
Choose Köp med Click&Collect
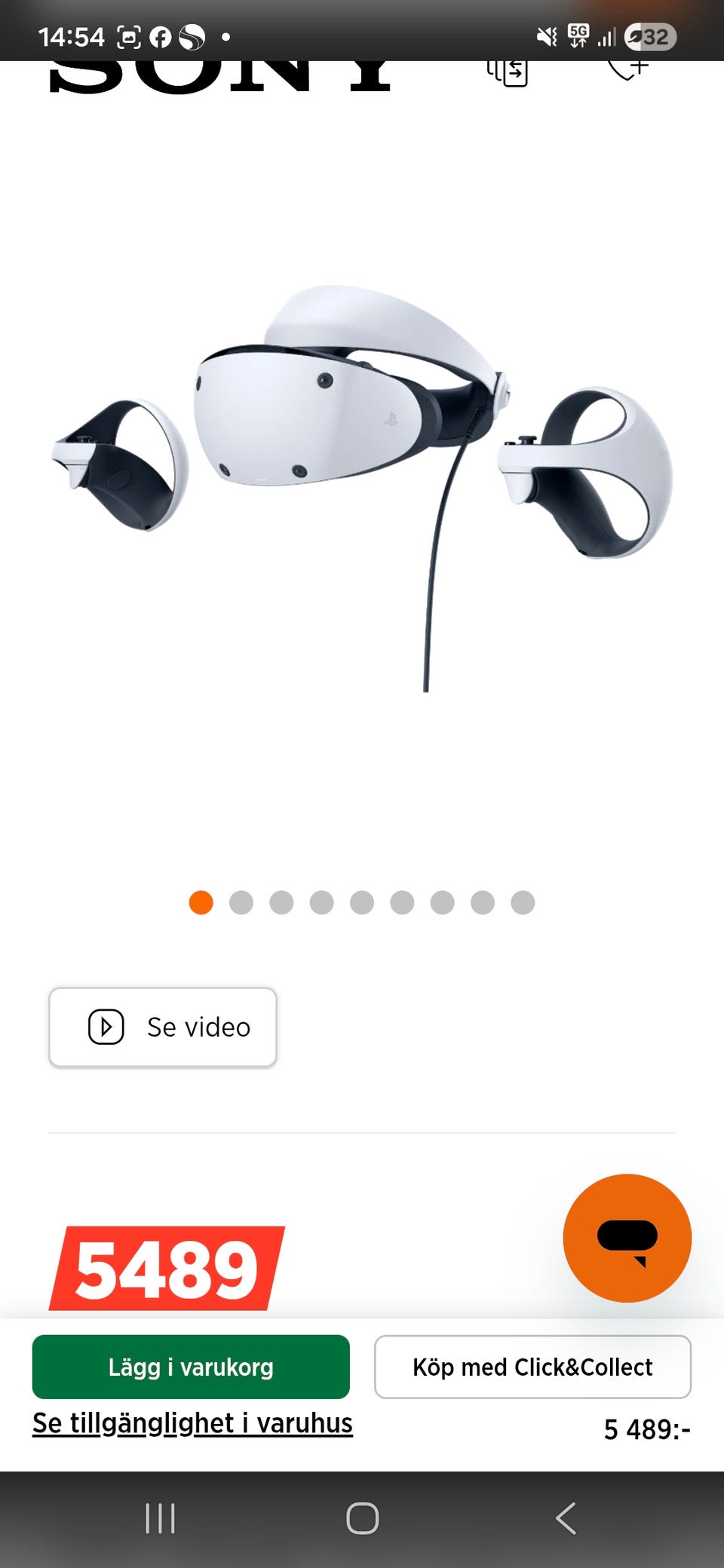coord(532,1367)
